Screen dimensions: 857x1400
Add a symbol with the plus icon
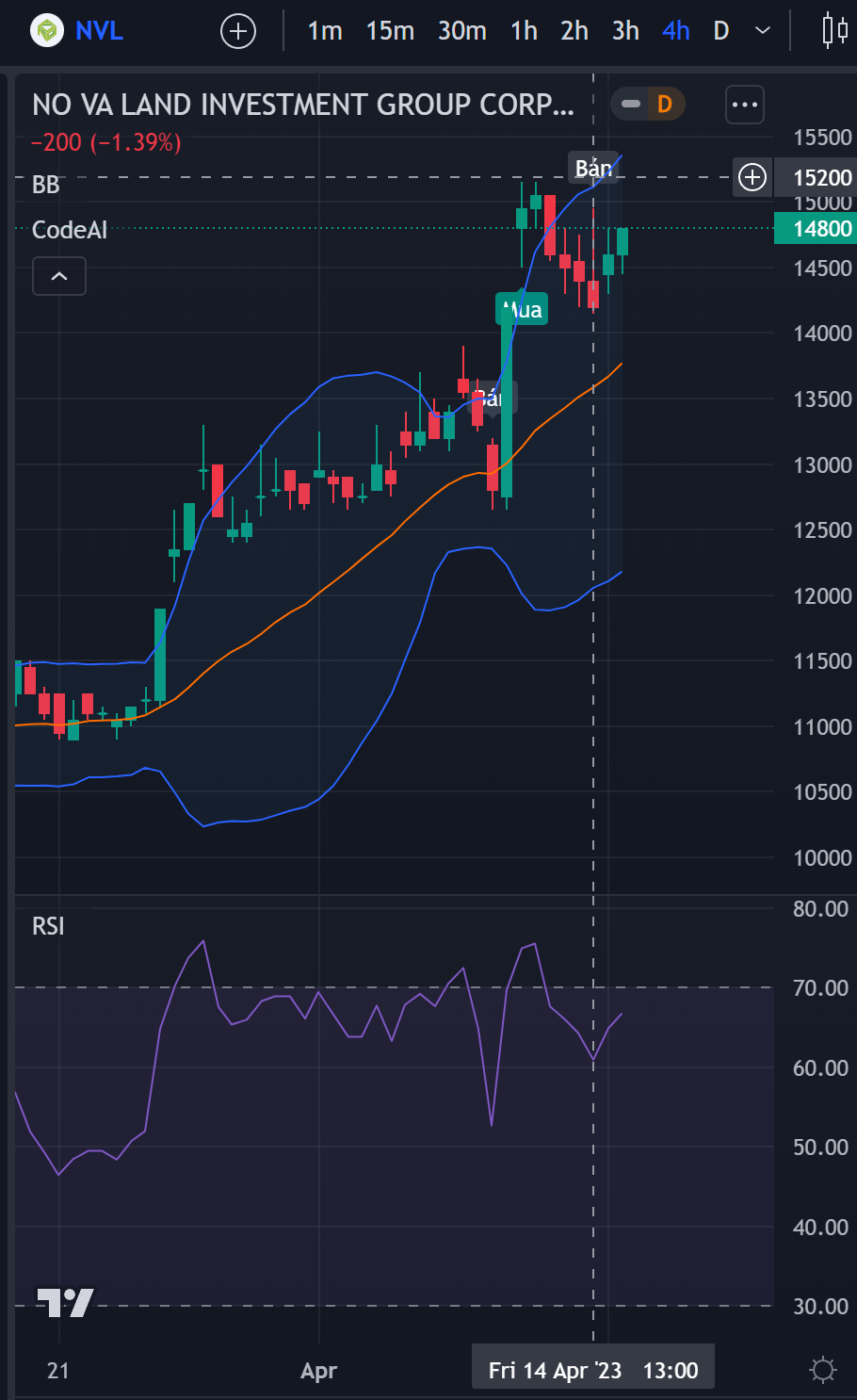tap(238, 31)
